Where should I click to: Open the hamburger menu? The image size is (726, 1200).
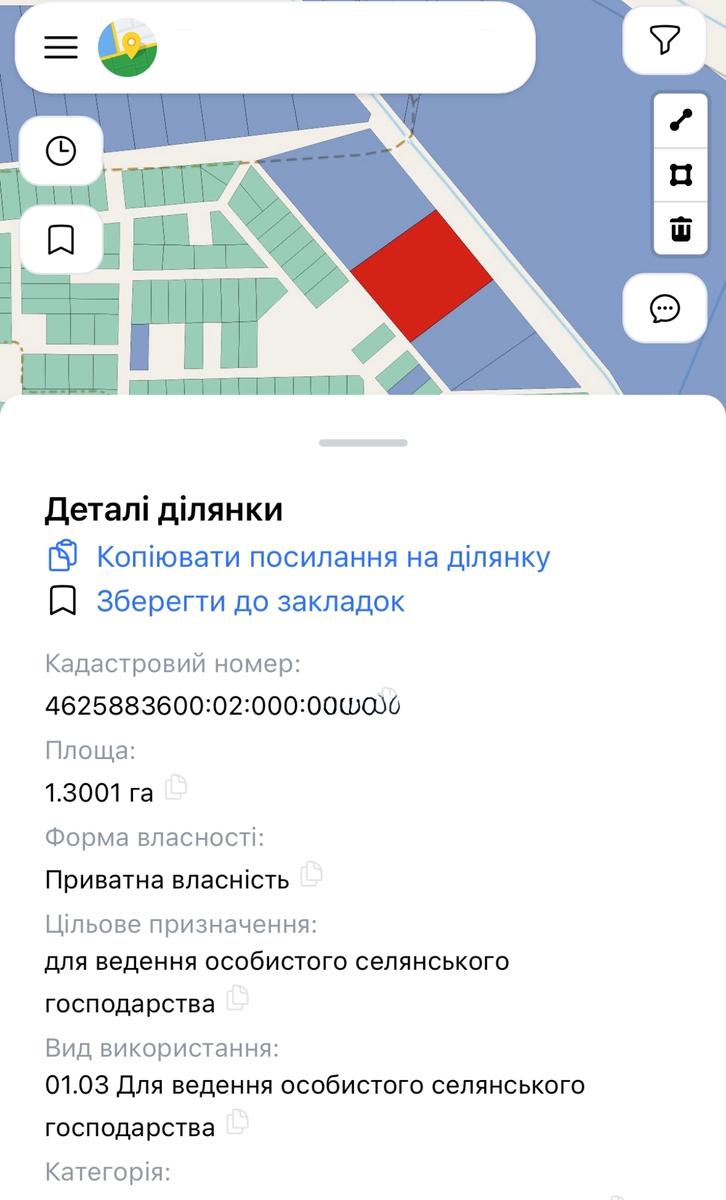(60, 47)
